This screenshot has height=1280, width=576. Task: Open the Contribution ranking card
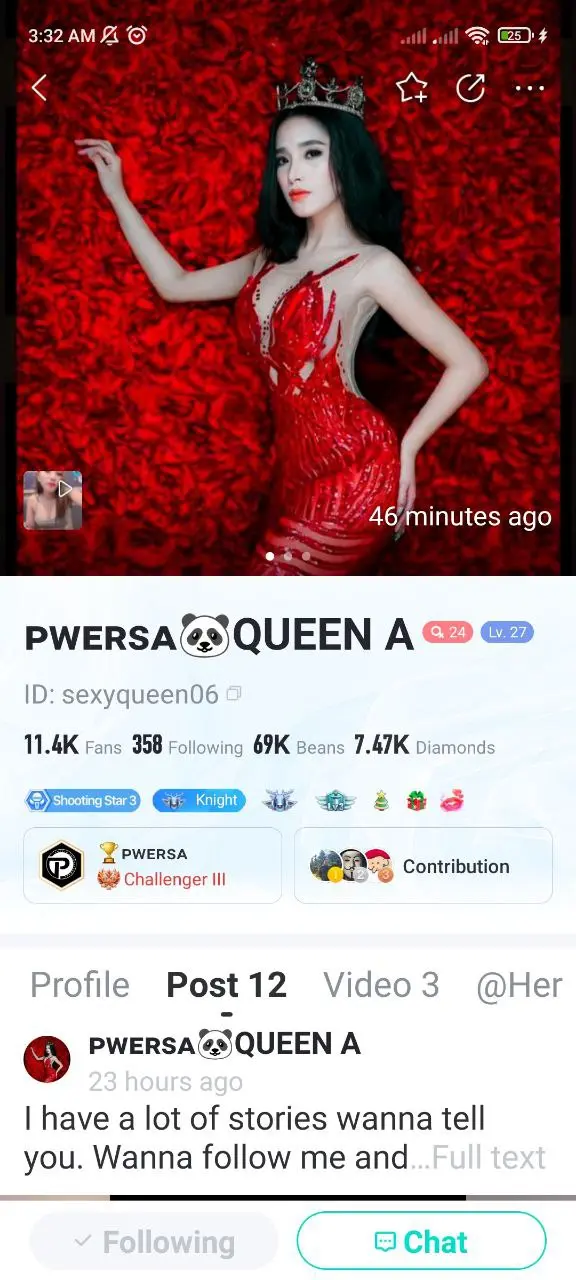tap(423, 865)
